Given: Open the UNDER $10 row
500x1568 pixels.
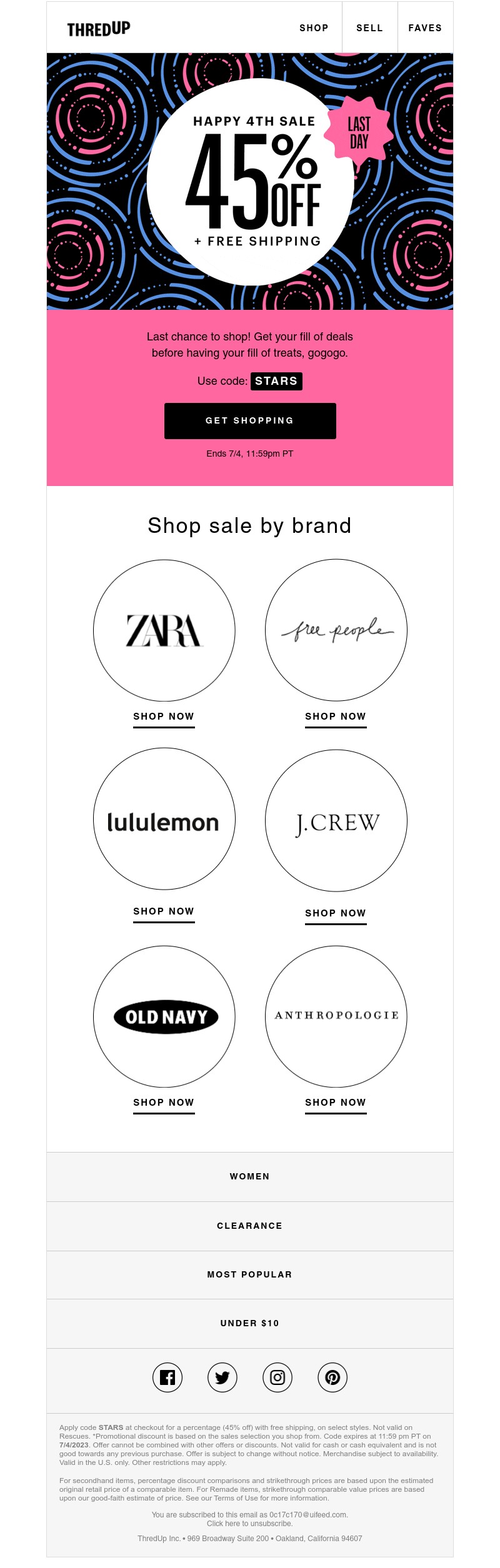Looking at the screenshot, I should coord(250,1323).
